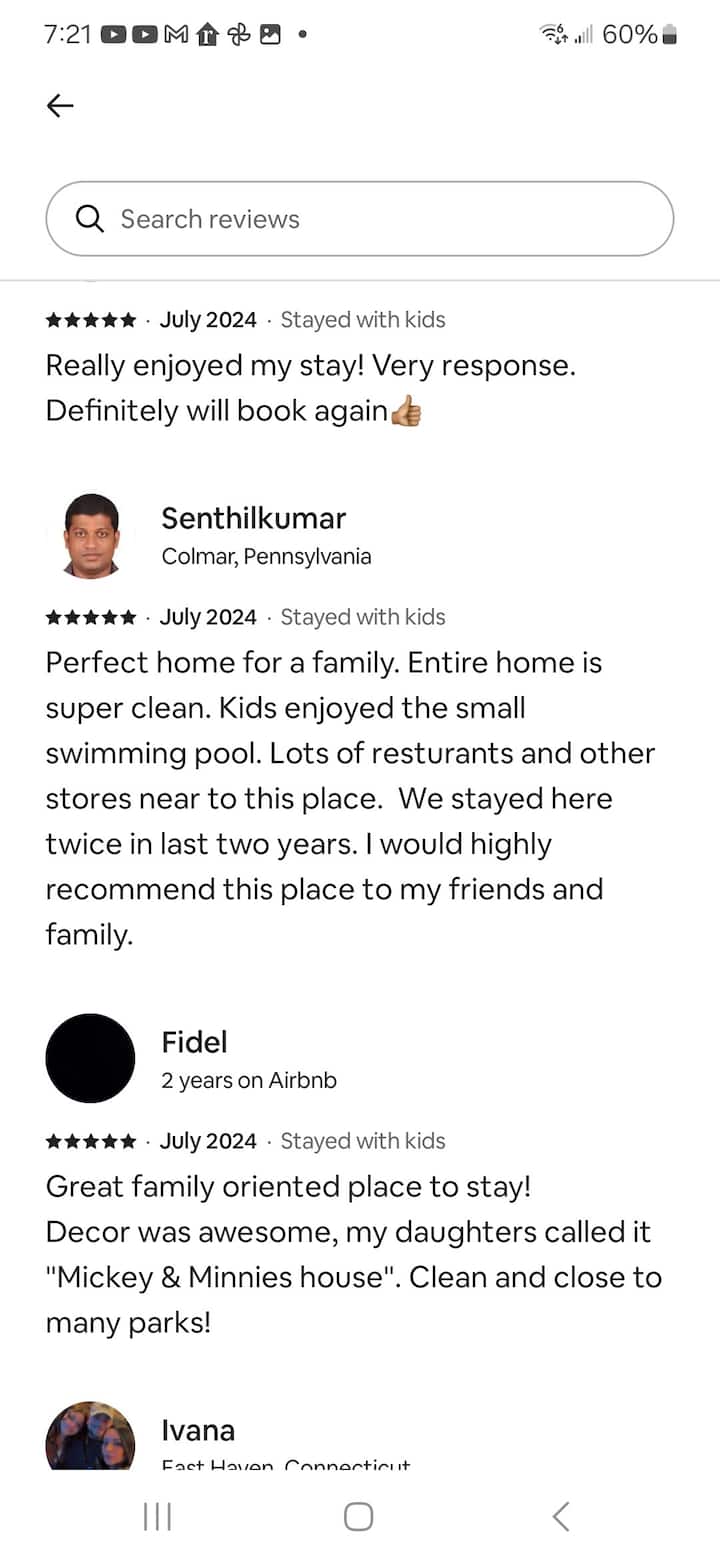Tap the system home button
Viewport: 720px width, 1560px height.
[x=359, y=1517]
